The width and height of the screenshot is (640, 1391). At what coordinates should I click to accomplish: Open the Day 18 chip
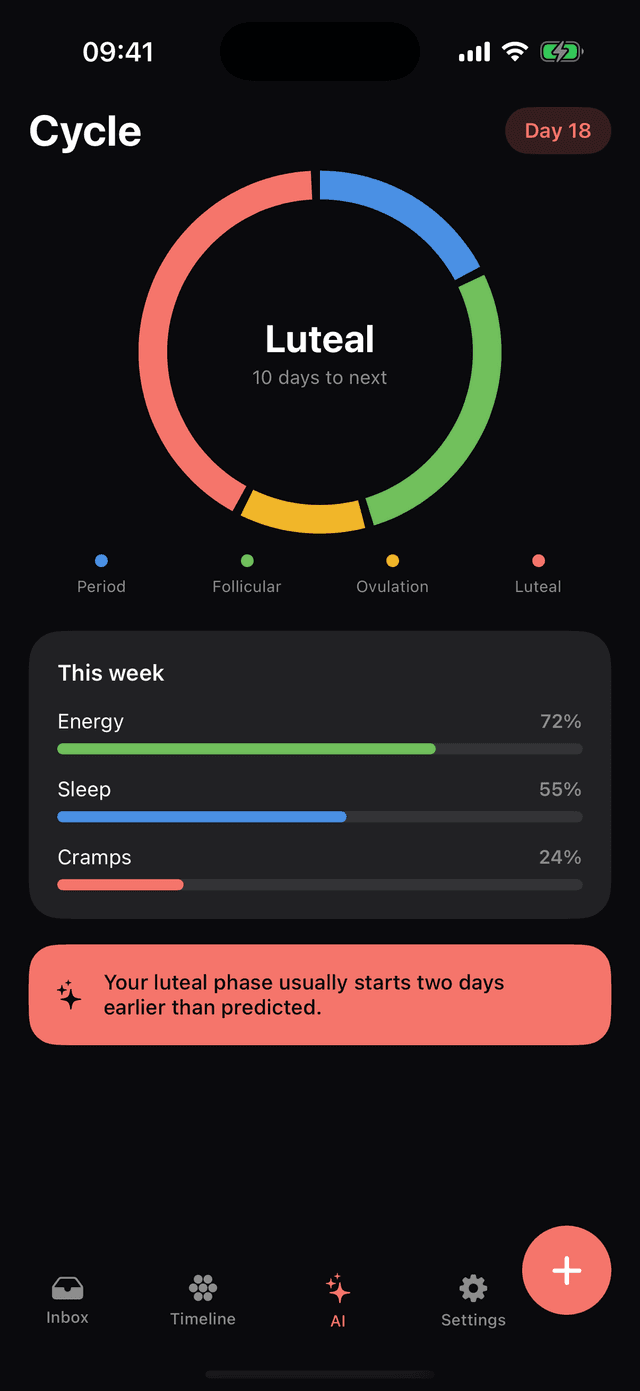tap(558, 131)
